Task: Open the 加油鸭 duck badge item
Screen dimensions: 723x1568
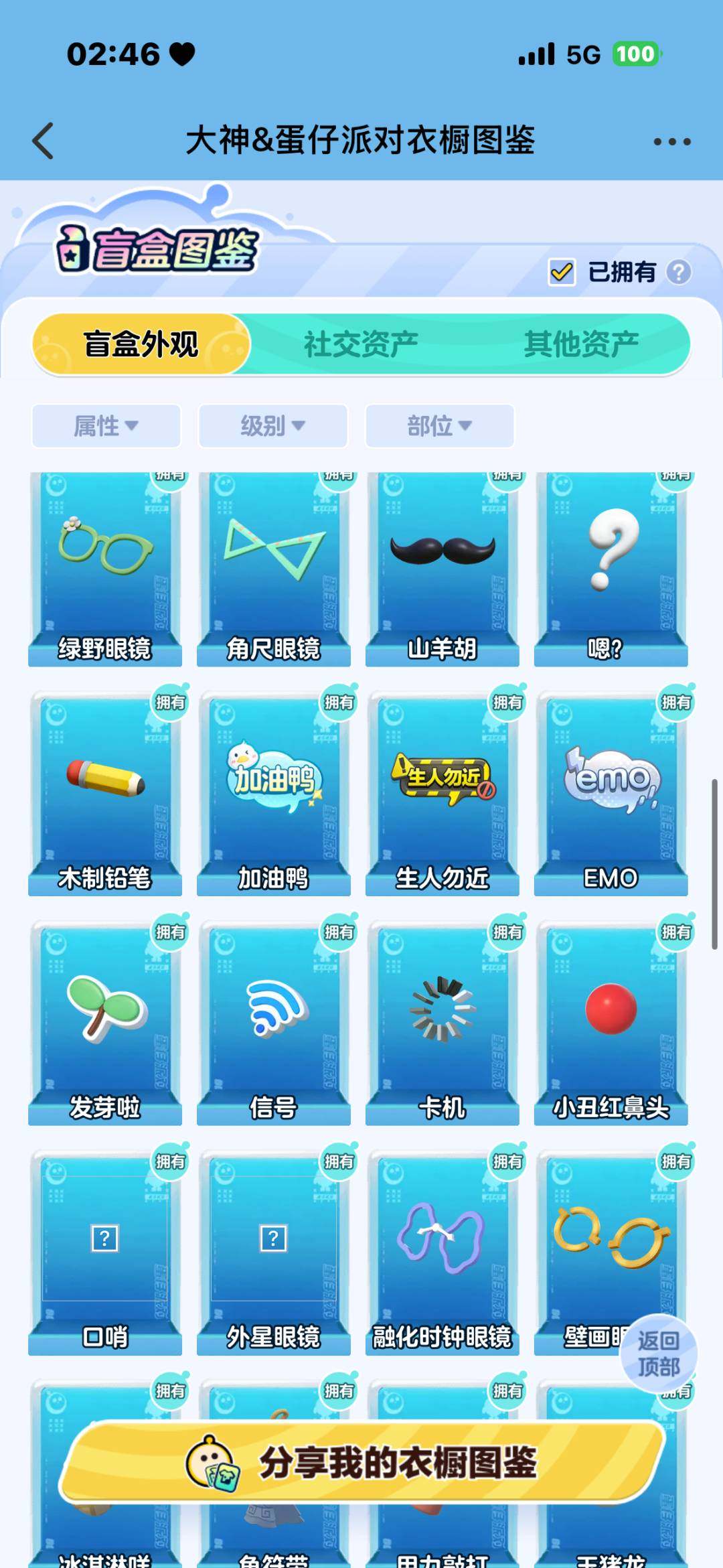Action: (272, 794)
